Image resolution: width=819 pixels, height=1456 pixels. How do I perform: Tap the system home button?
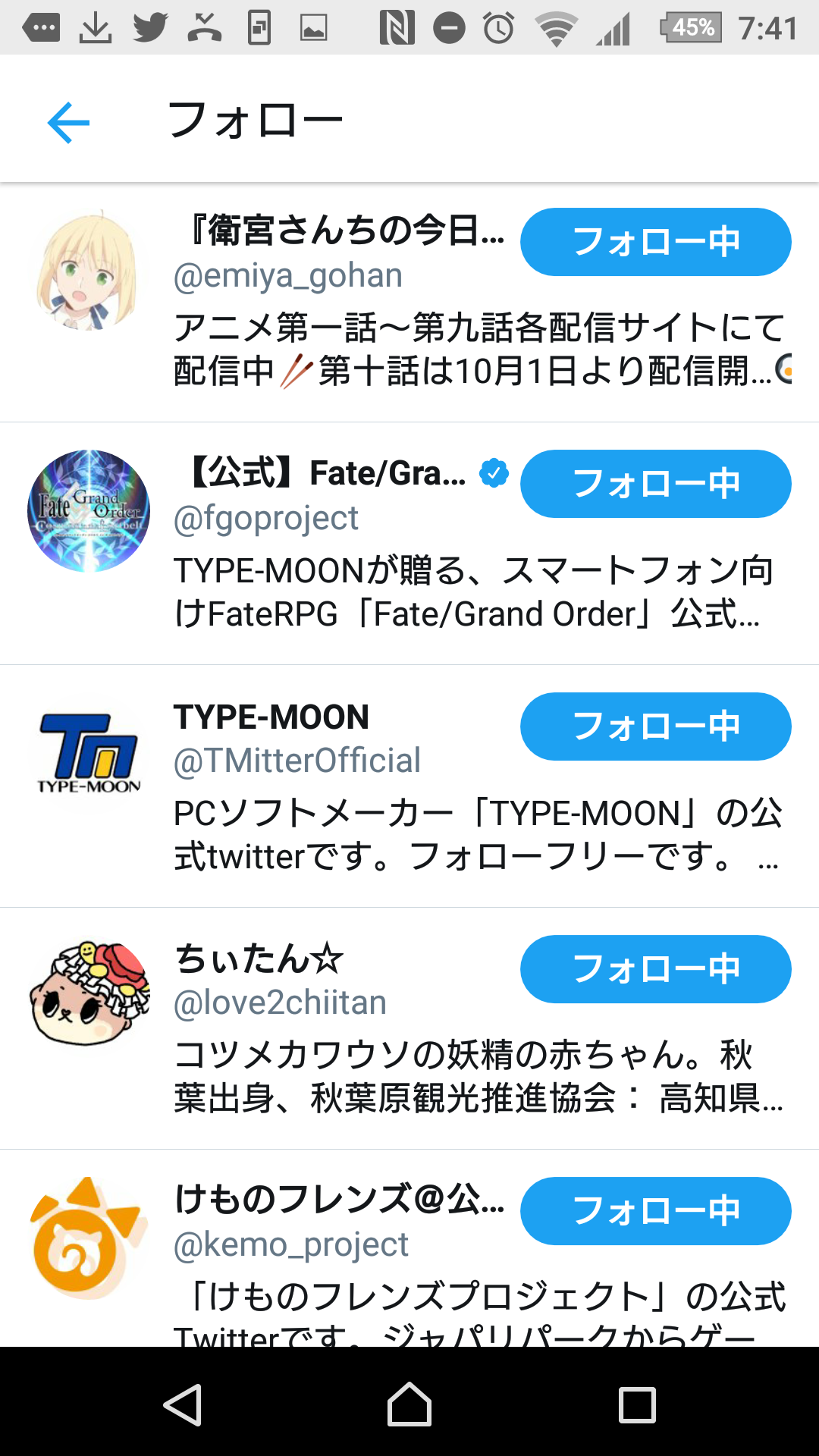[409, 1404]
